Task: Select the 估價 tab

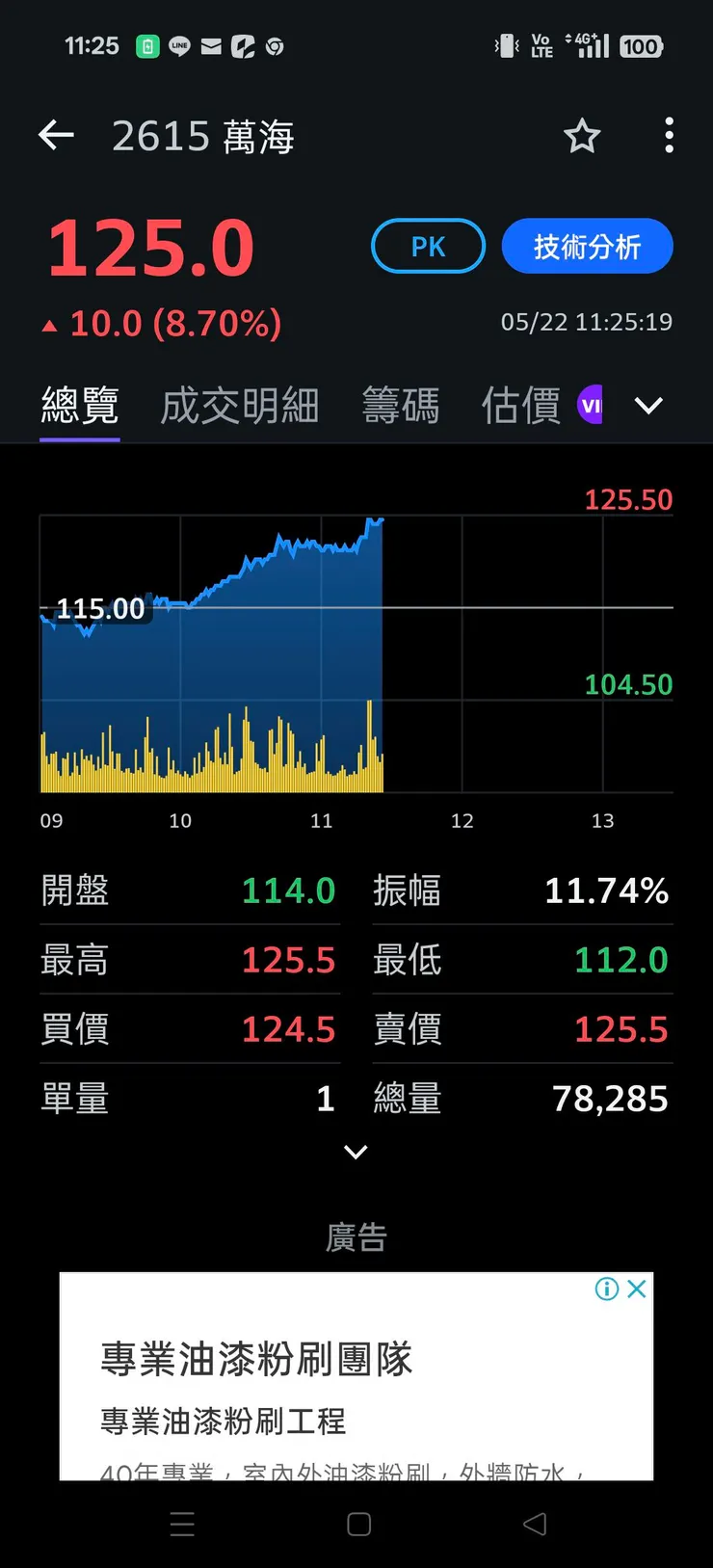Action: tap(519, 405)
